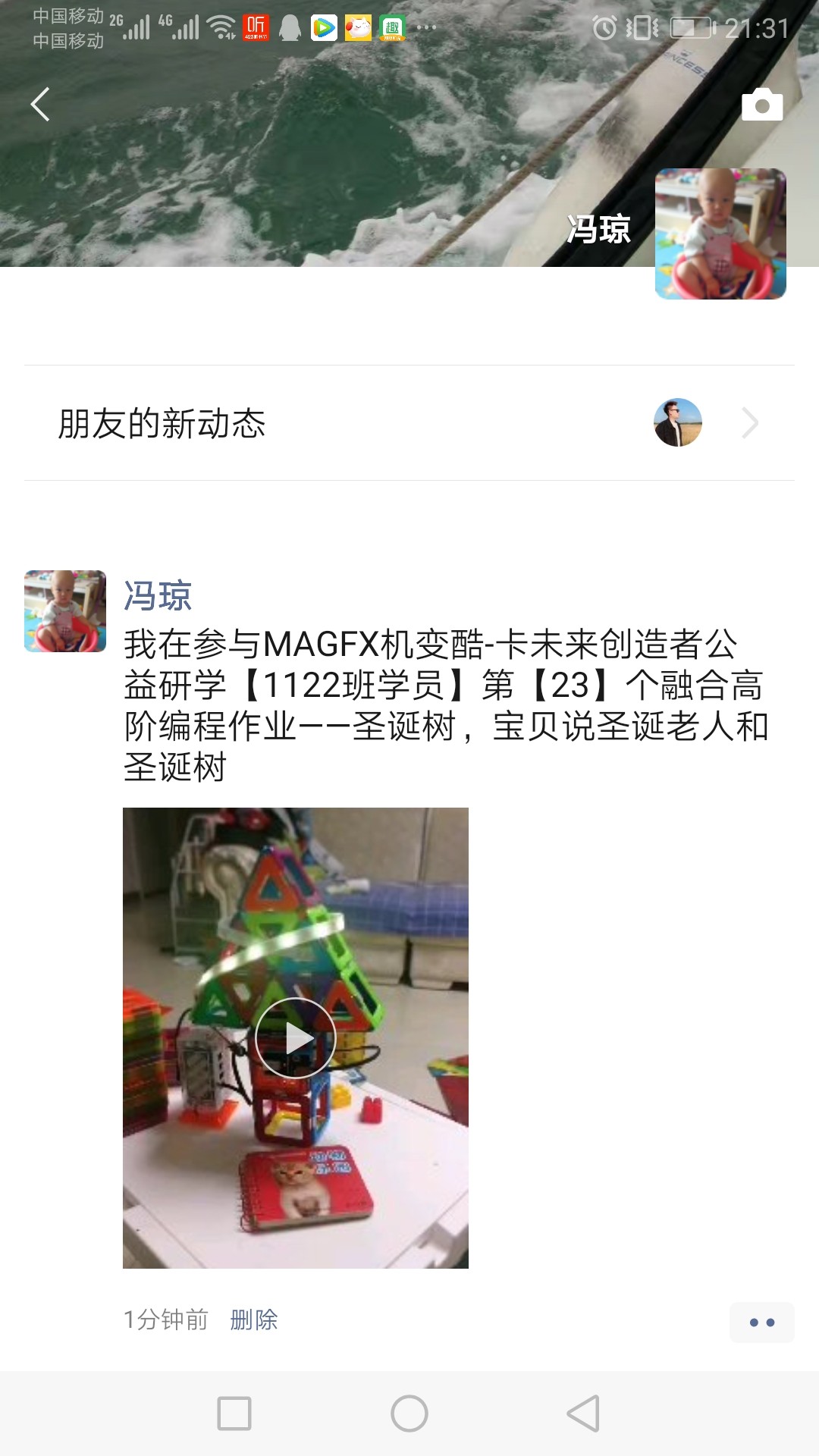Open the camera to post a moment
Image resolution: width=819 pixels, height=1456 pixels.
pos(761,105)
